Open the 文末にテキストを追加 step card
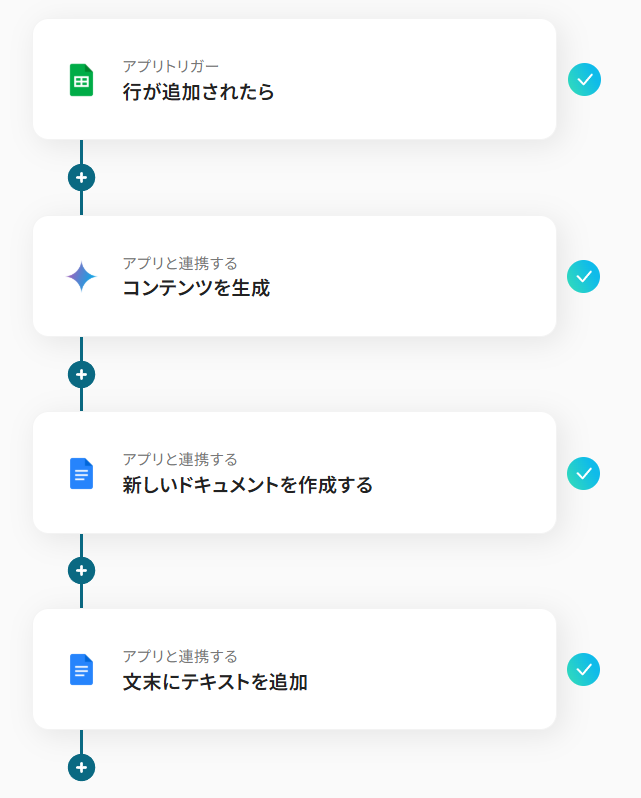This screenshot has height=798, width=641. [294, 669]
